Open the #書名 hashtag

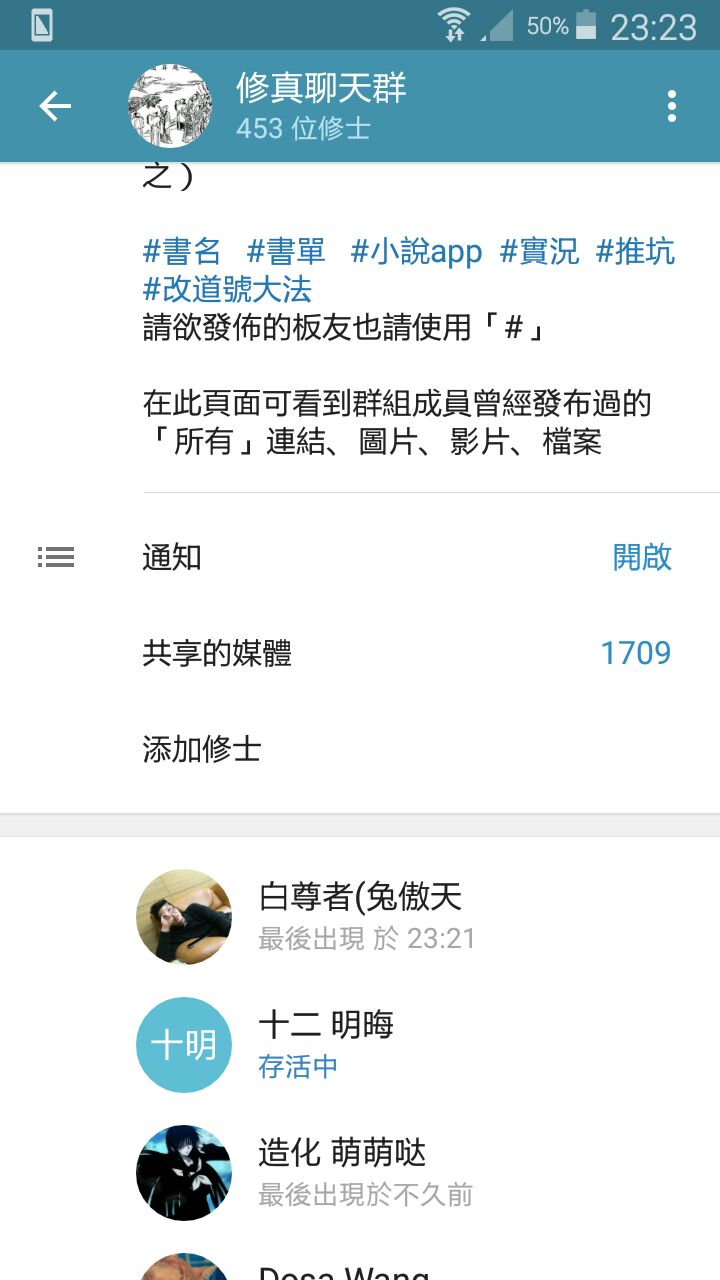tap(182, 251)
